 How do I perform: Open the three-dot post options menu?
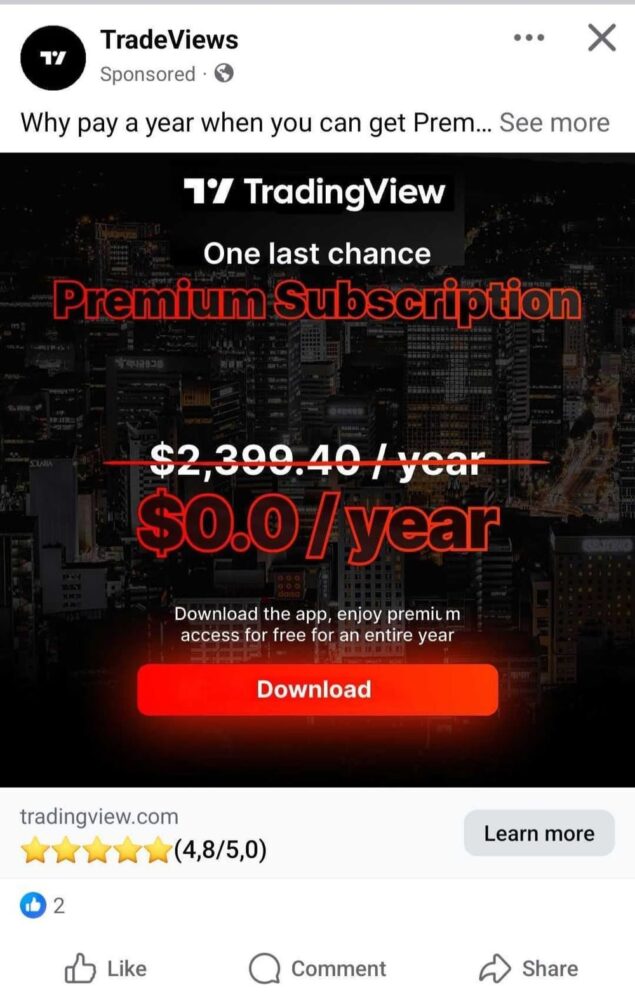pyautogui.click(x=529, y=38)
